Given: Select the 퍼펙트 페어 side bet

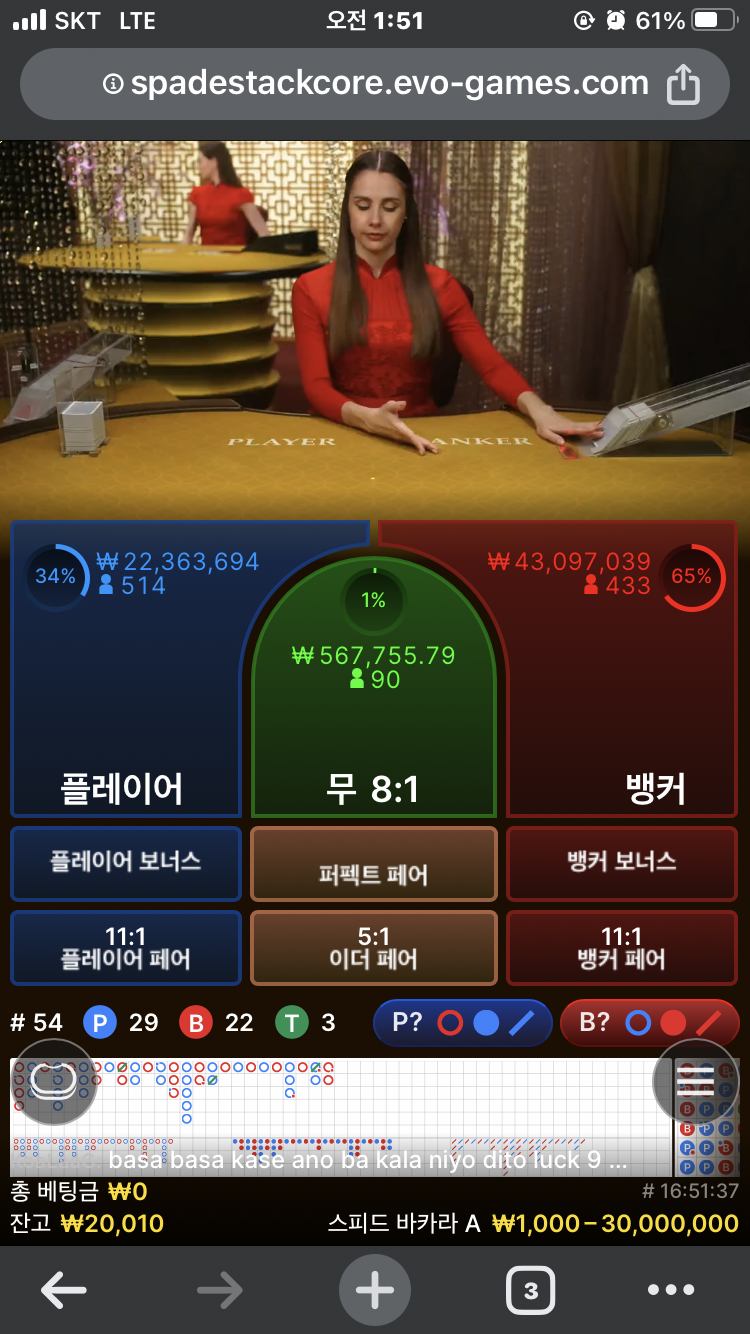Looking at the screenshot, I should (373, 864).
